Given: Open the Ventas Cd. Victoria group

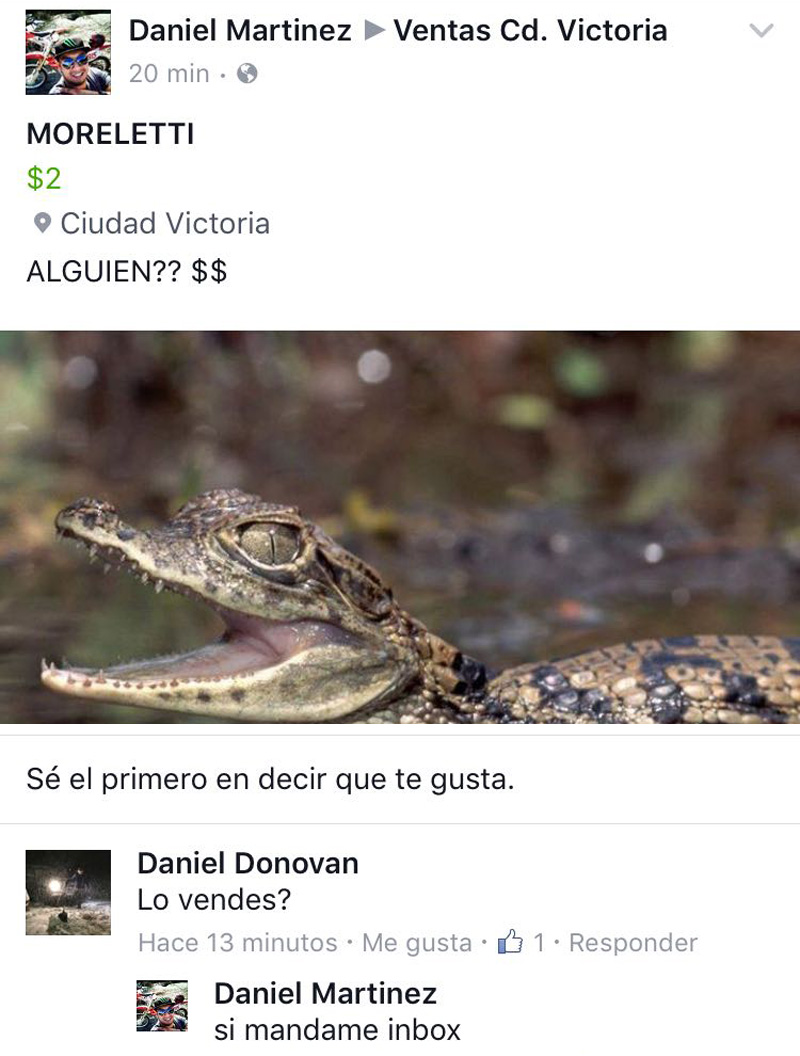Looking at the screenshot, I should coord(530,31).
